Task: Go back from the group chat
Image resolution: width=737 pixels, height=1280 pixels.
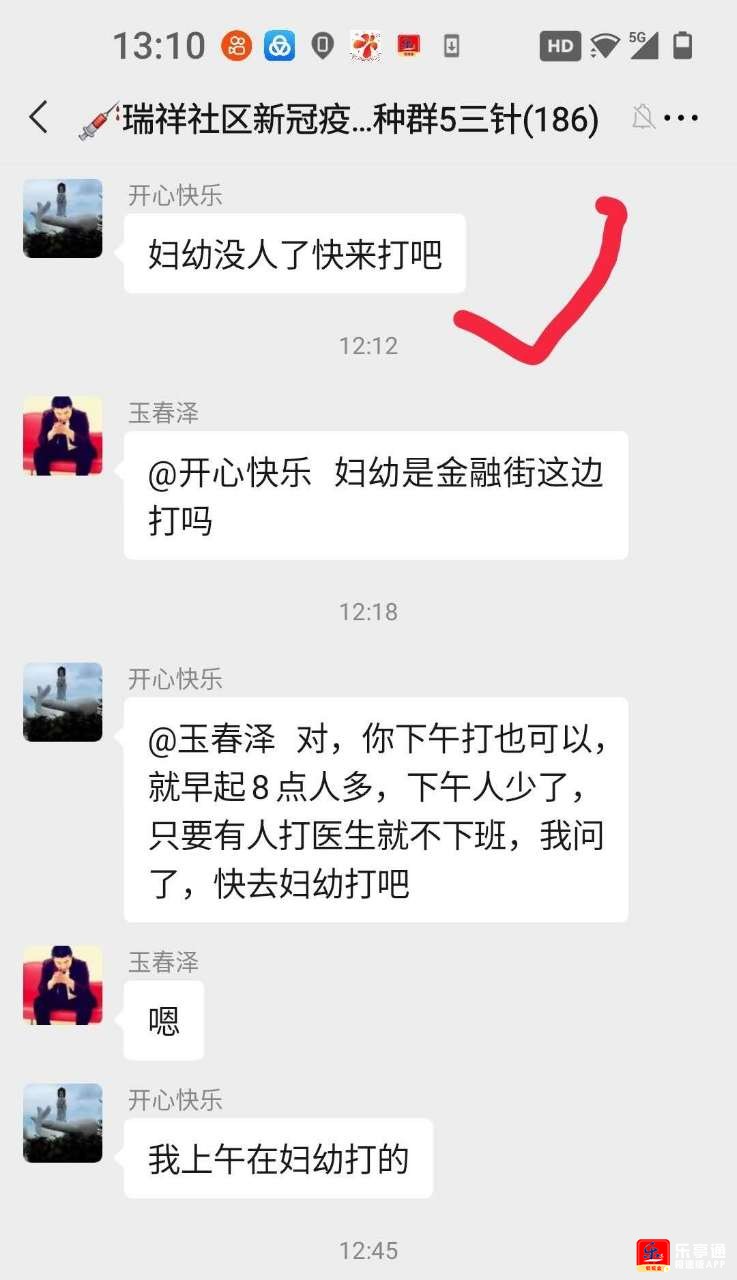Action: click(x=38, y=118)
